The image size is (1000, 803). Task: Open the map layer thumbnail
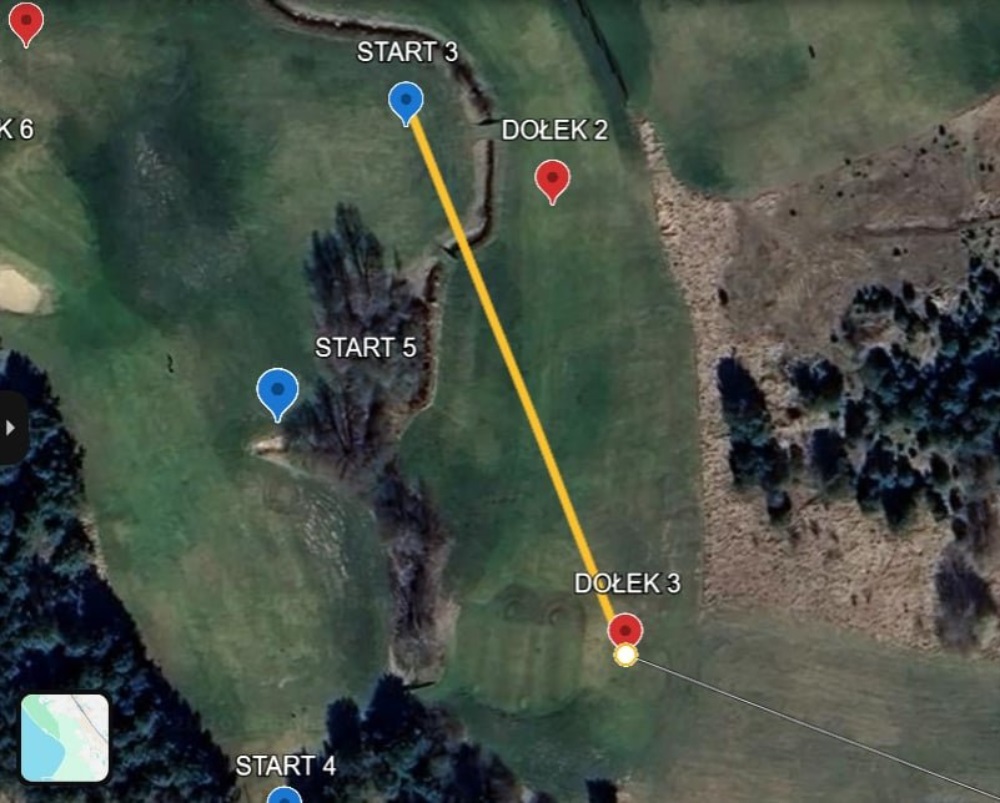[x=65, y=738]
